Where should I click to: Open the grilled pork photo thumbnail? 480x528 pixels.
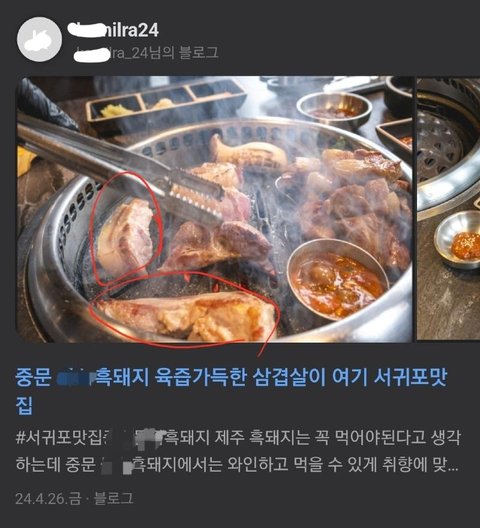click(215, 209)
